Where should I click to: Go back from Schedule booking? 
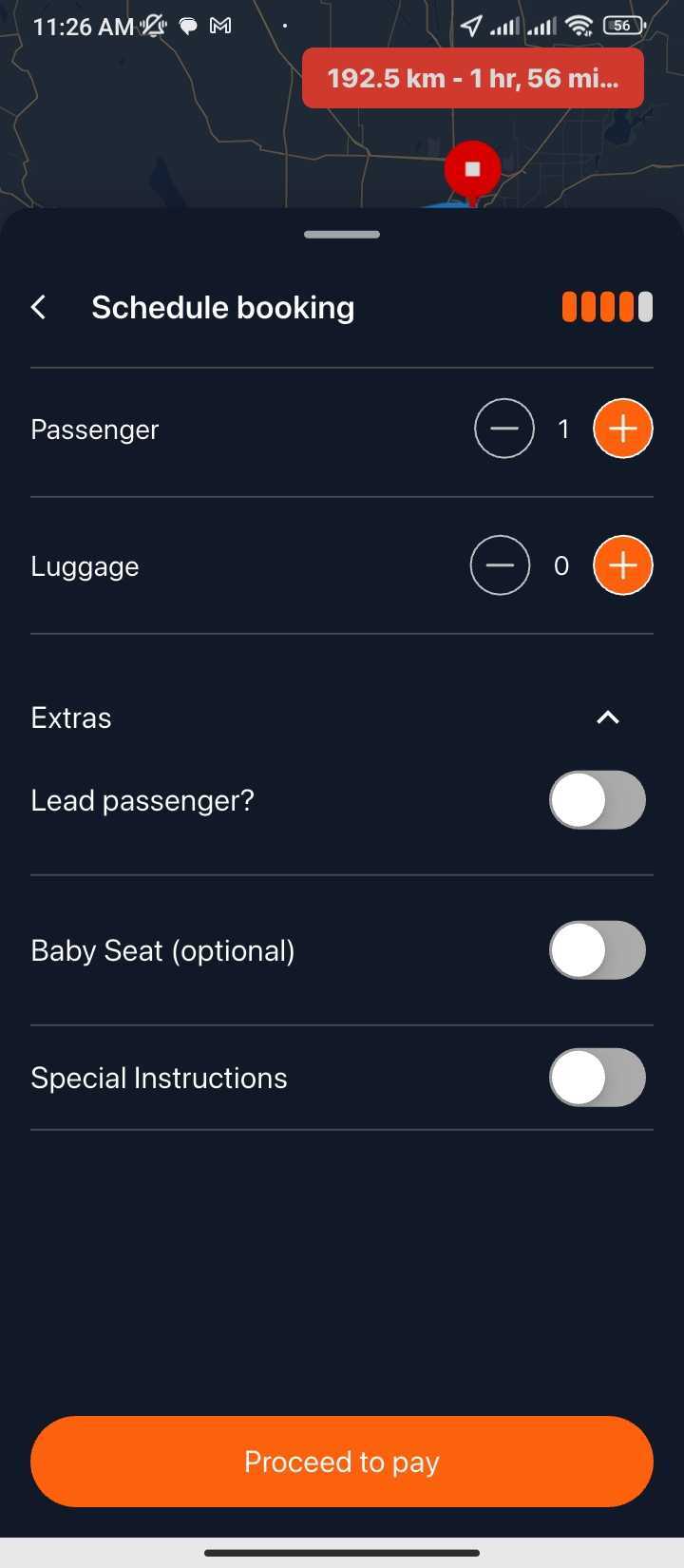click(x=39, y=307)
